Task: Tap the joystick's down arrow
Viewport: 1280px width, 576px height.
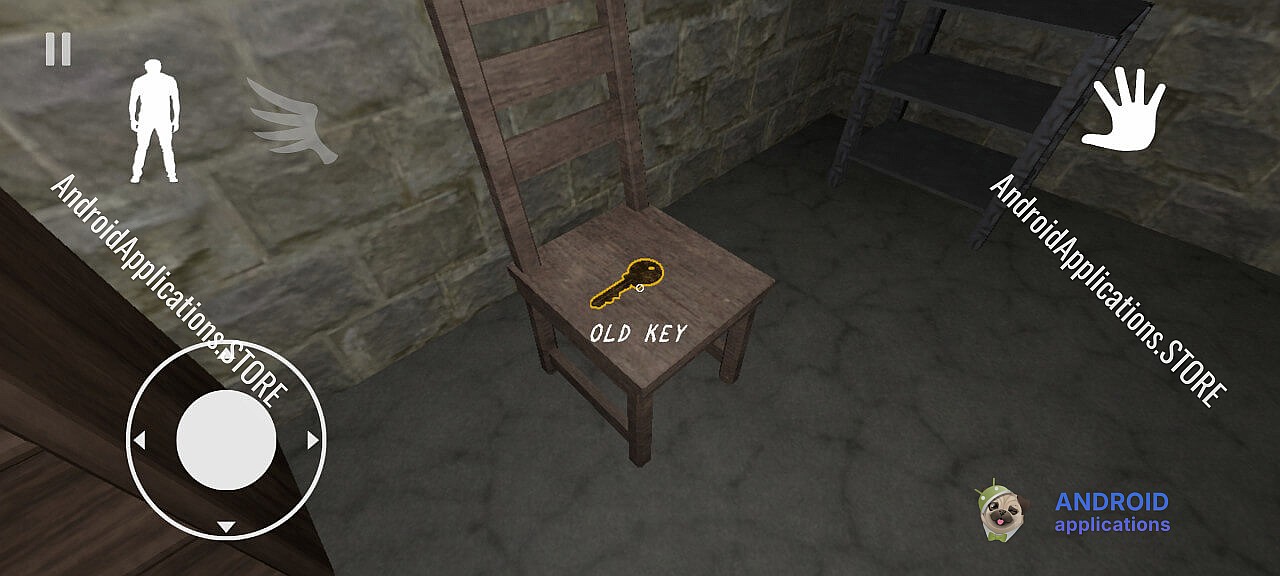Action: coord(226,526)
